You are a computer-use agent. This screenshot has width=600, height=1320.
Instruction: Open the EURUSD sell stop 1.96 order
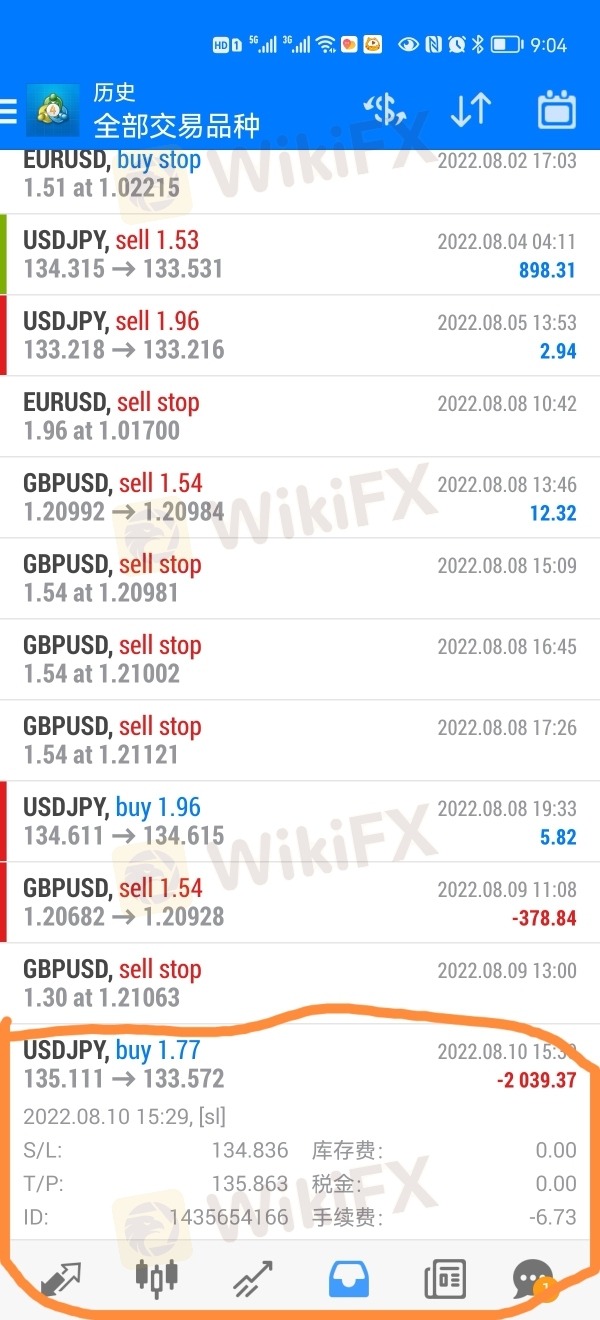(300, 416)
